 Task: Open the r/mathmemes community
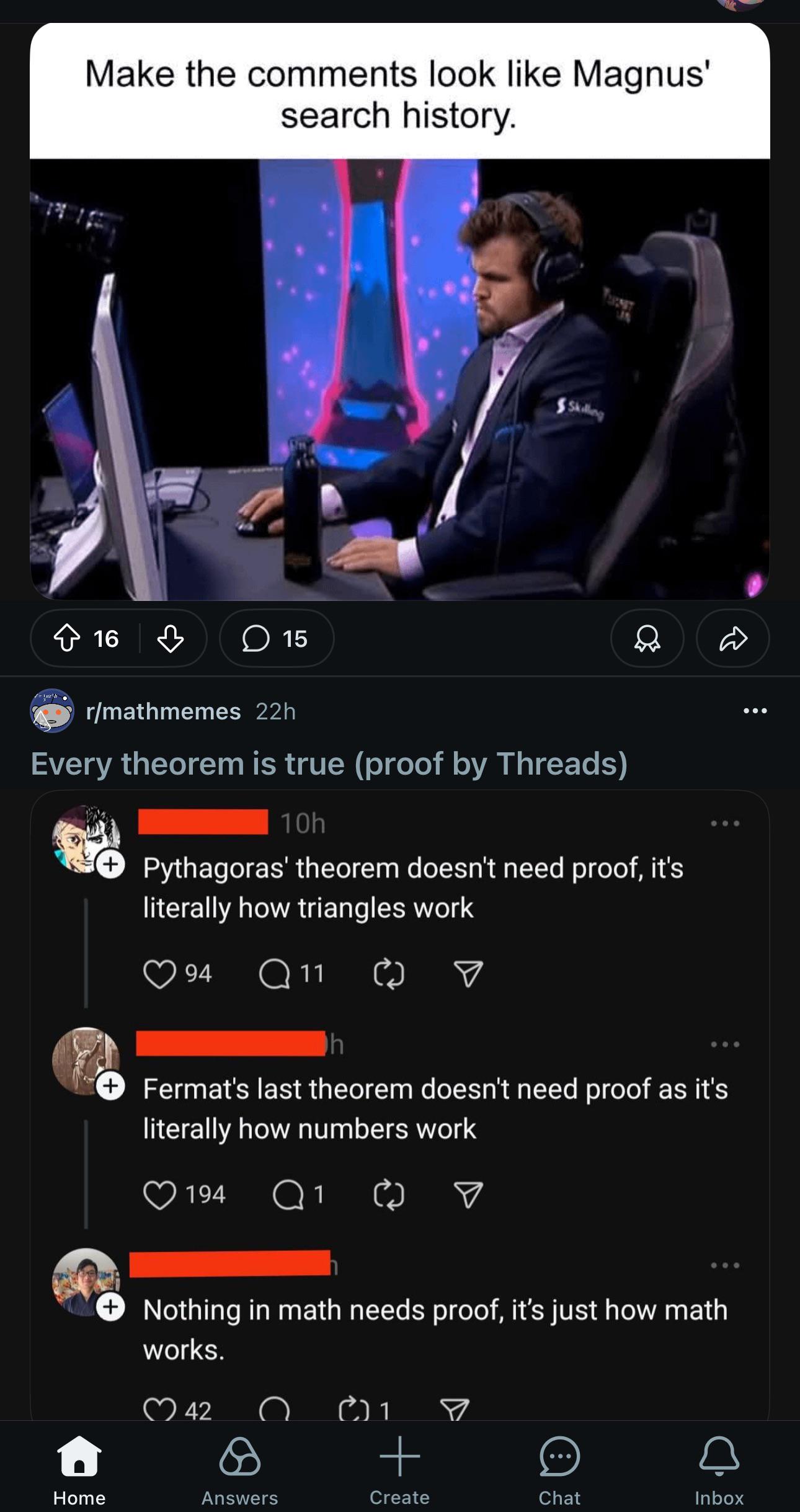[163, 711]
